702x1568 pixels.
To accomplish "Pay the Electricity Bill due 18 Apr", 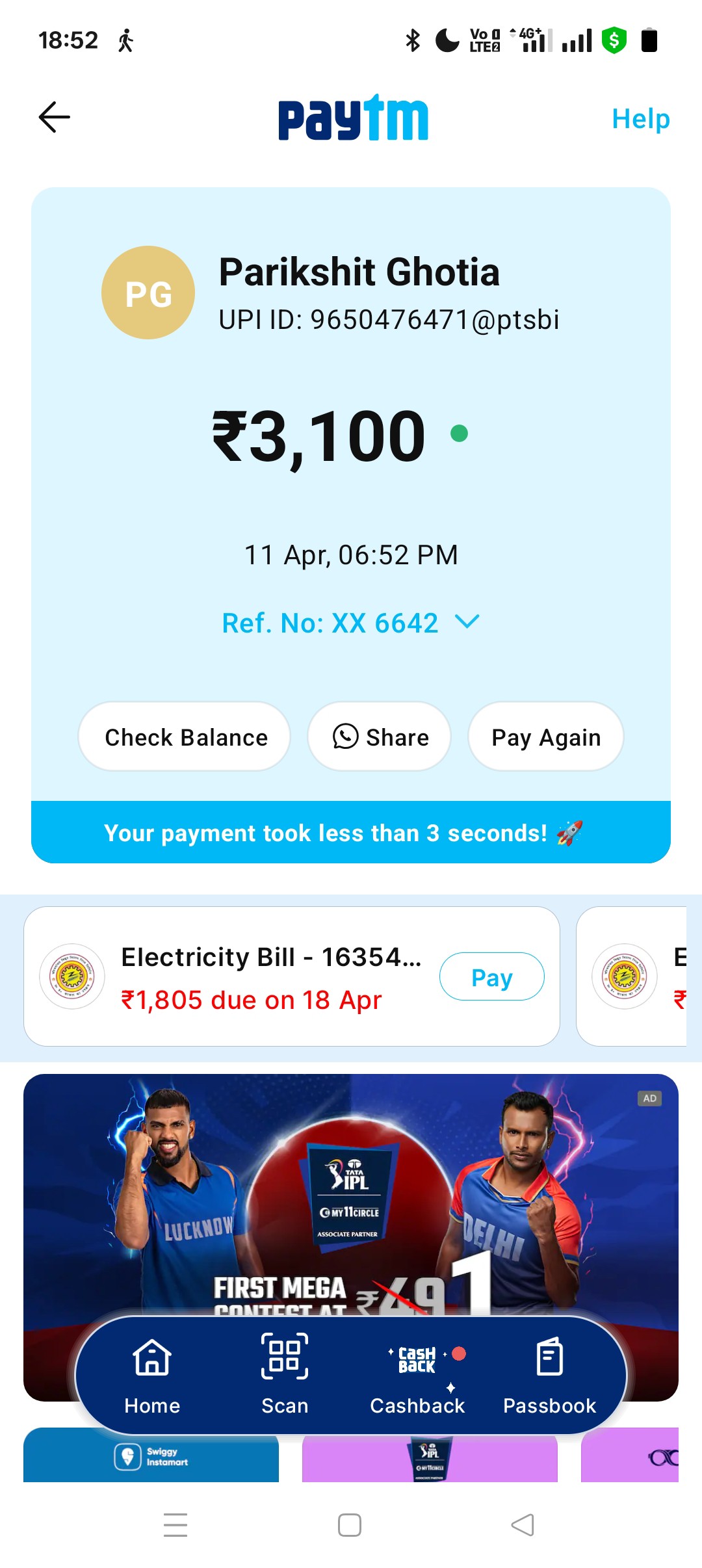I will point(492,976).
